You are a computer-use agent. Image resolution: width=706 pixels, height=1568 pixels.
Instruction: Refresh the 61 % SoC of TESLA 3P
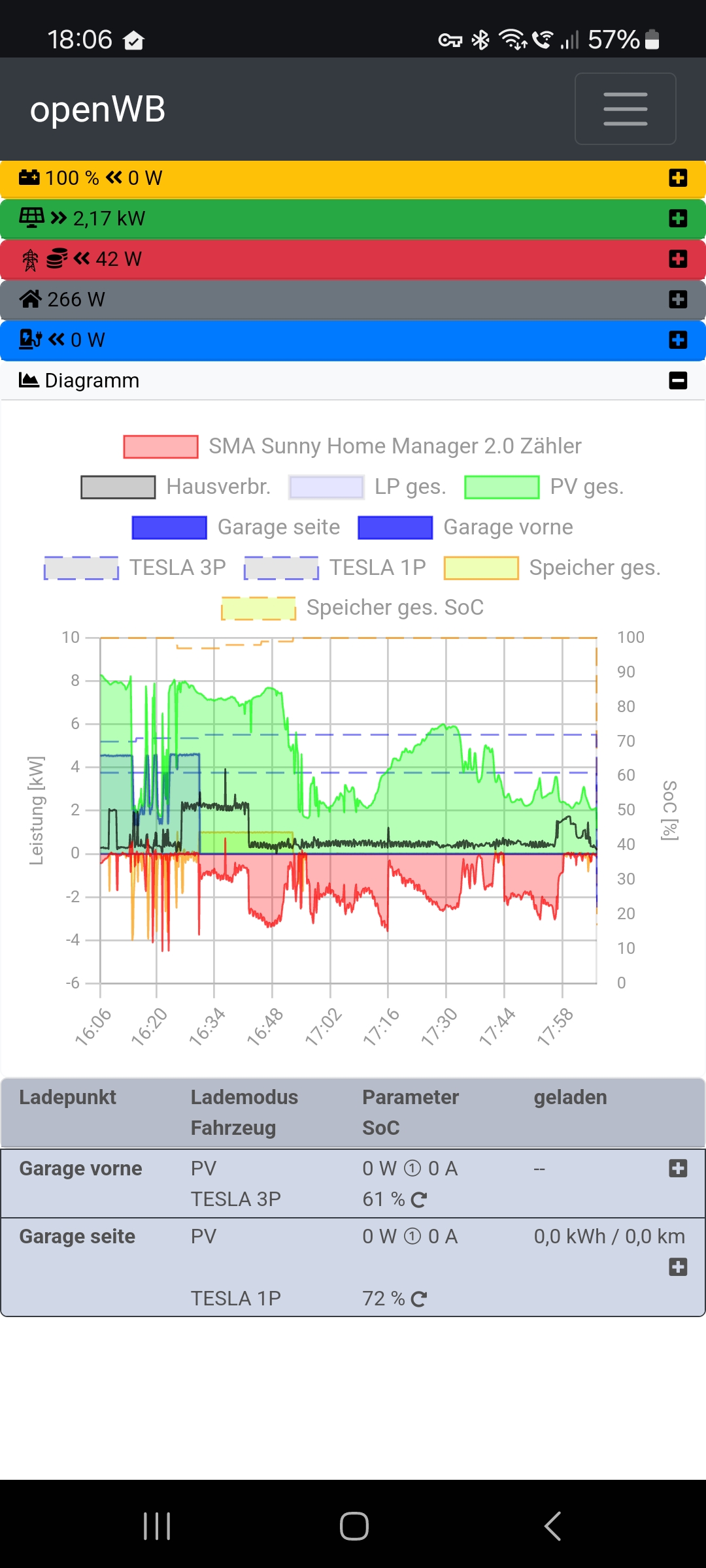(419, 1200)
